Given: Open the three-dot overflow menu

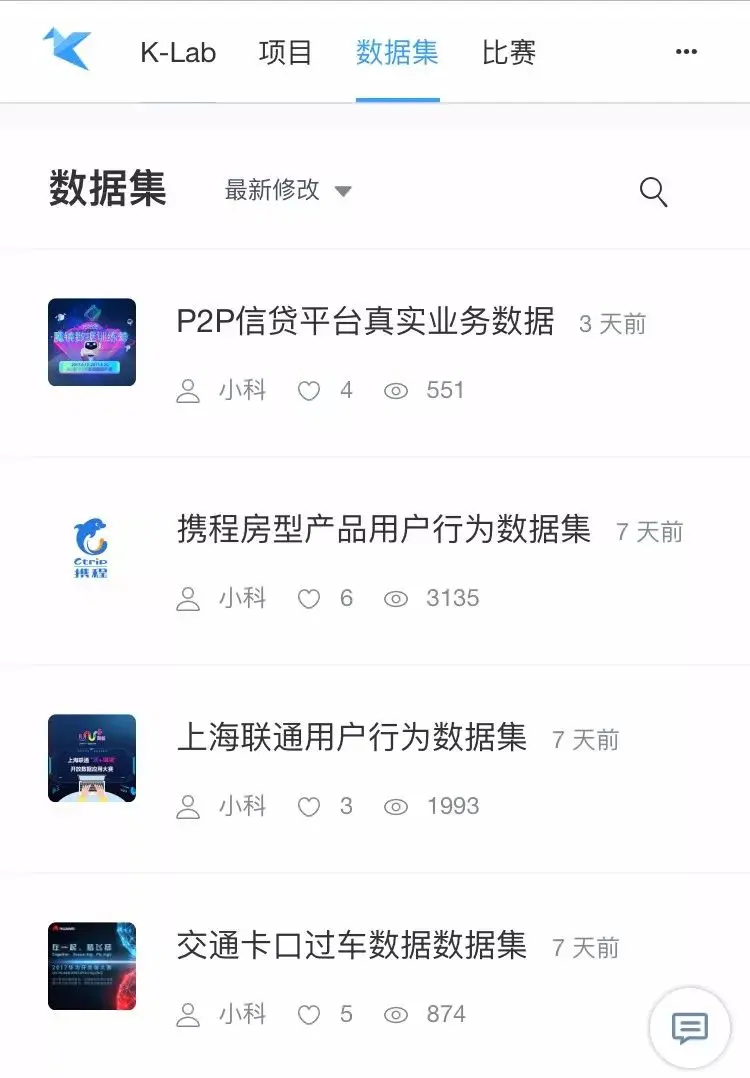Looking at the screenshot, I should 686,52.
